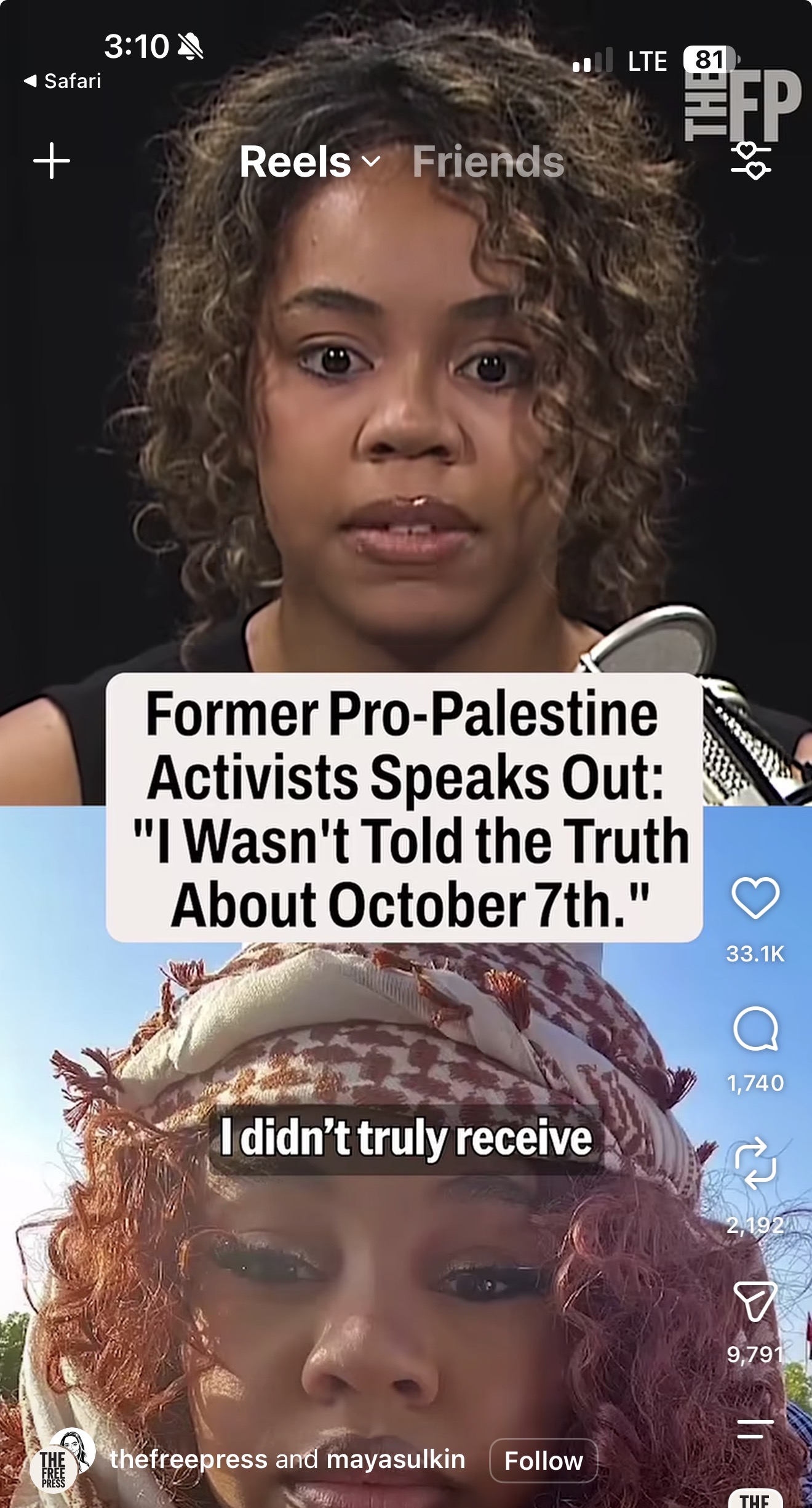This screenshot has width=812, height=1508.
Task: Share this reel via send icon
Action: 755,1301
